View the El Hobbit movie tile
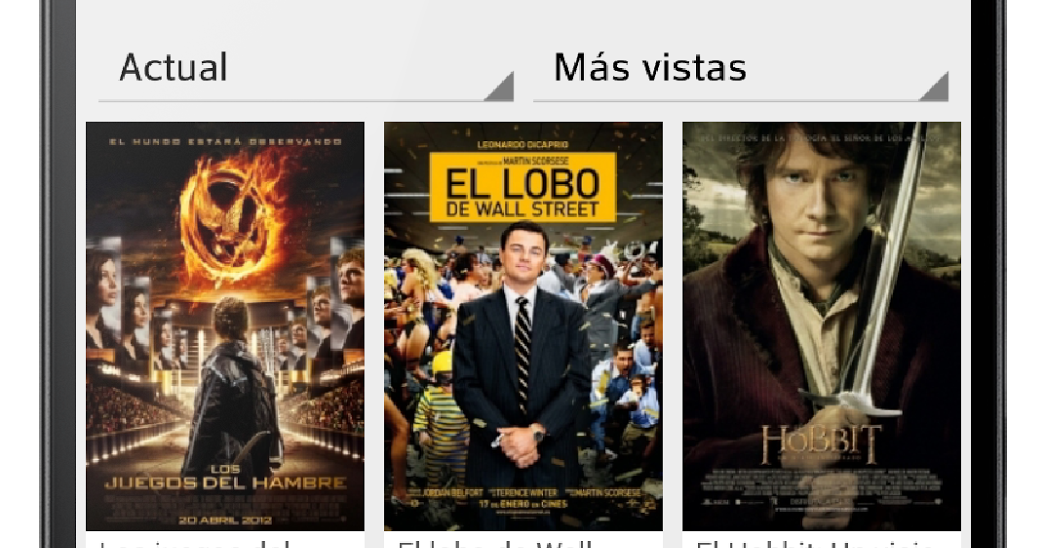The width and height of the screenshot is (1045, 548). click(821, 326)
